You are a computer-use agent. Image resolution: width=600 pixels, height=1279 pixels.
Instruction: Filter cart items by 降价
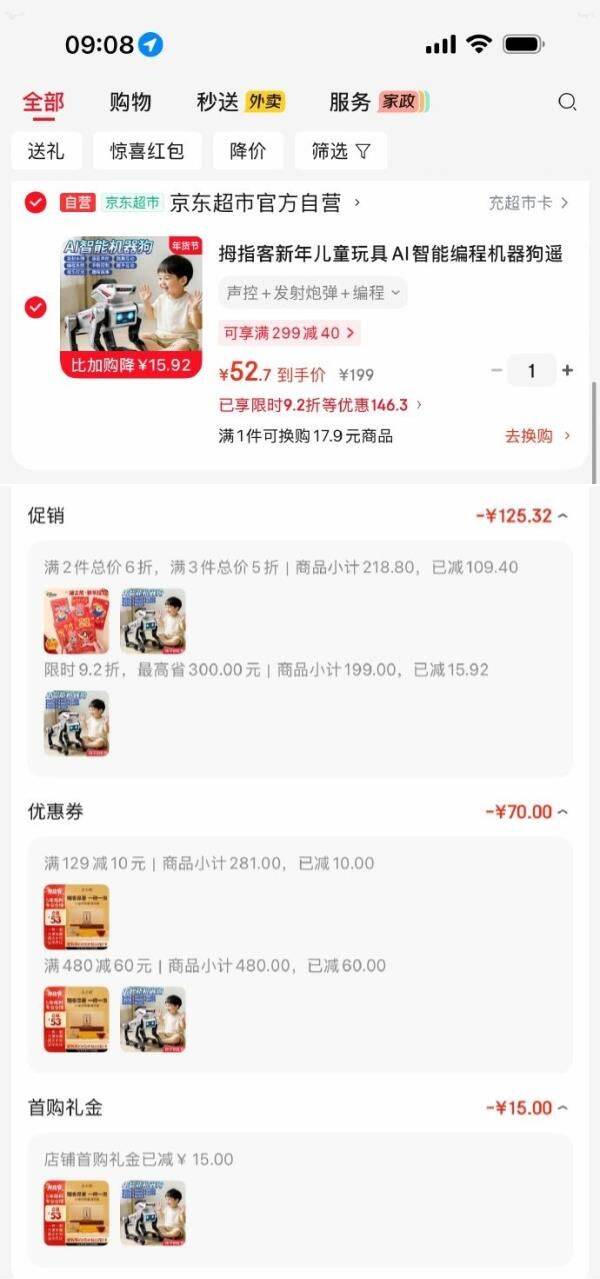(248, 151)
